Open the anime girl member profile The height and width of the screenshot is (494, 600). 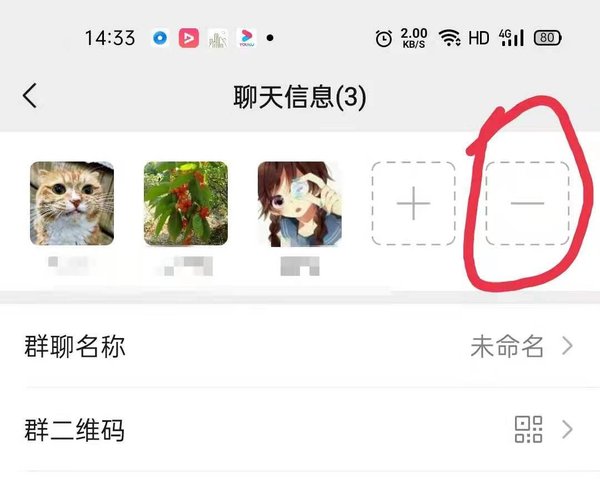tap(299, 204)
